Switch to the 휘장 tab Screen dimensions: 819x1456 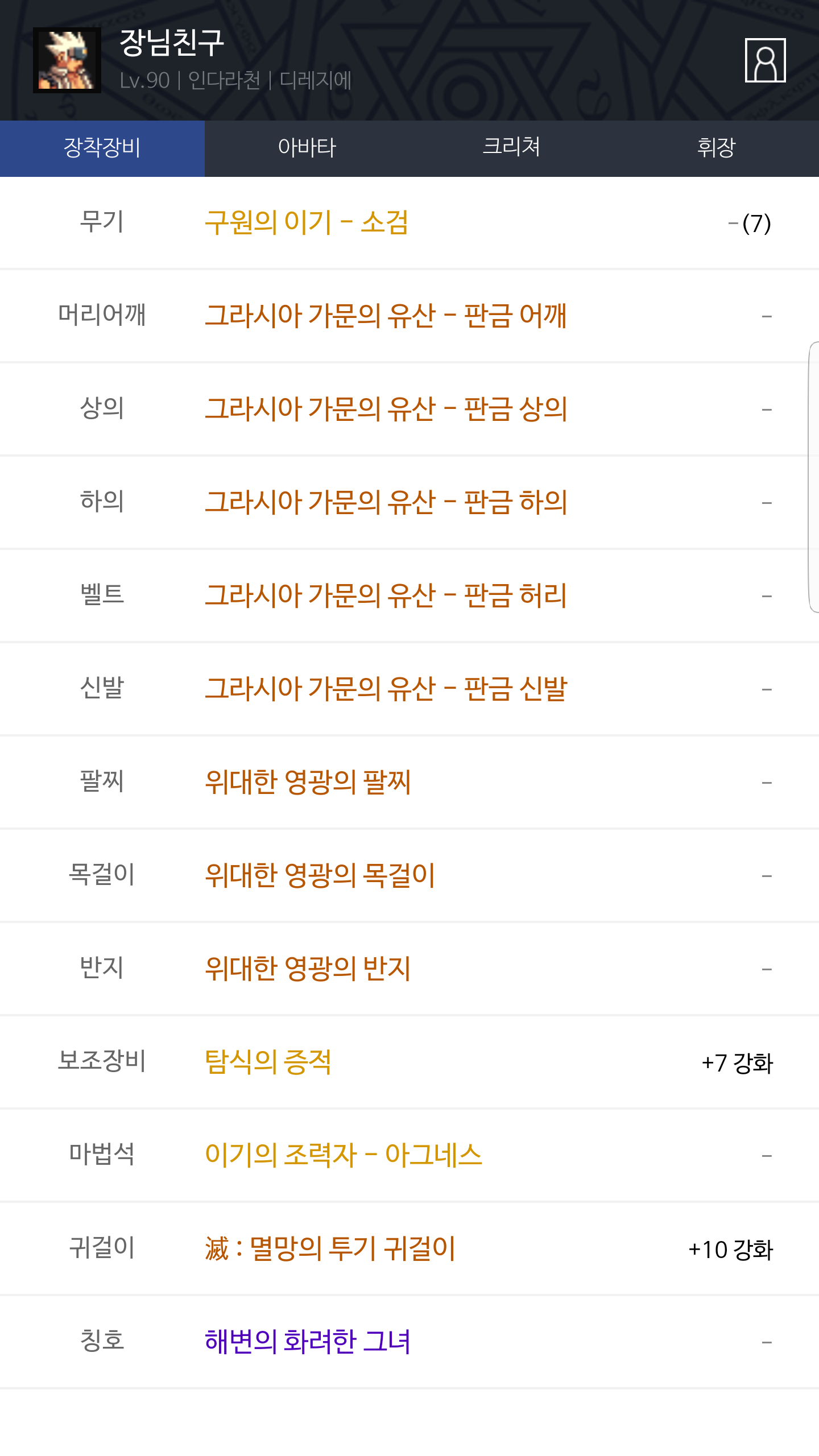coord(717,148)
